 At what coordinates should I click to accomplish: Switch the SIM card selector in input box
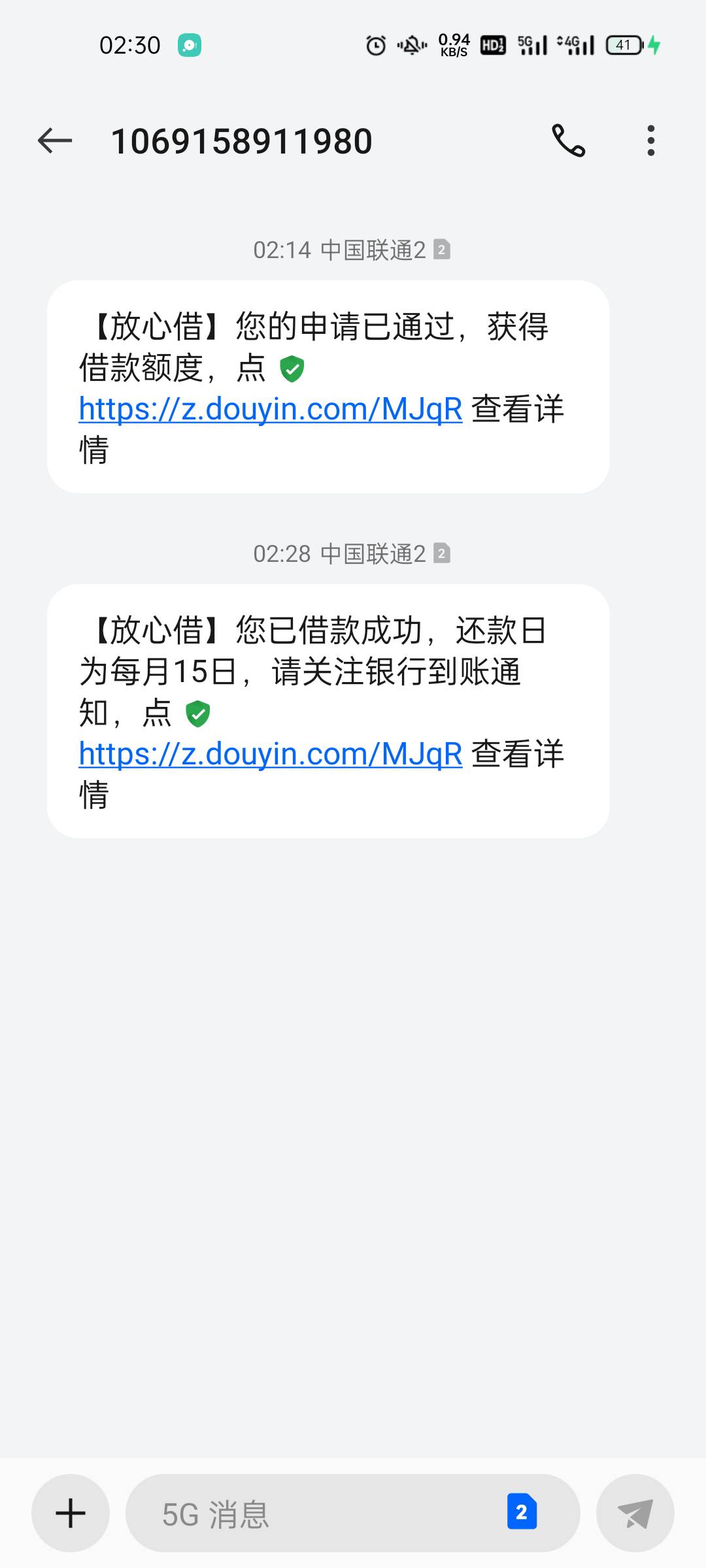click(522, 1512)
